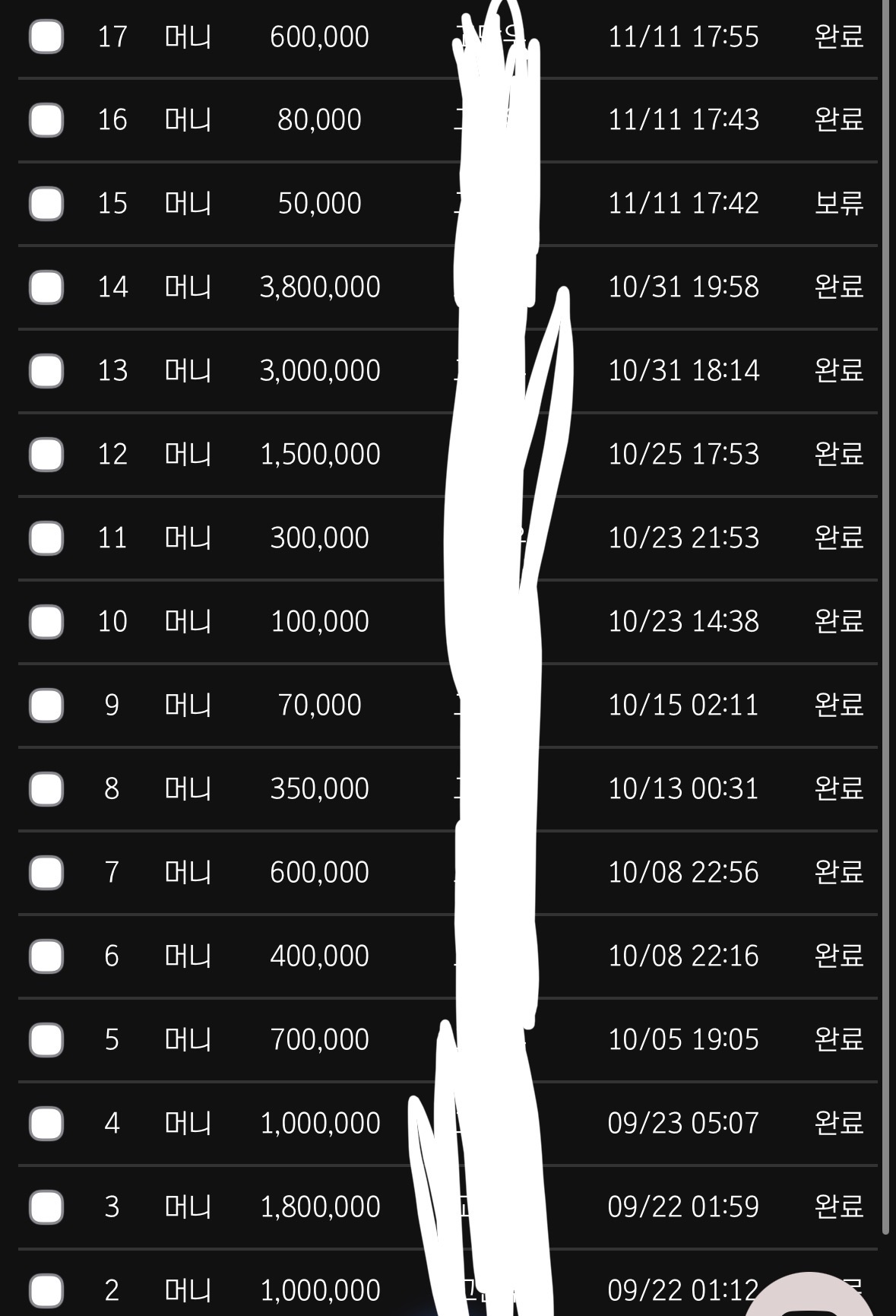Check the checkbox beside row 5

tap(46, 1040)
